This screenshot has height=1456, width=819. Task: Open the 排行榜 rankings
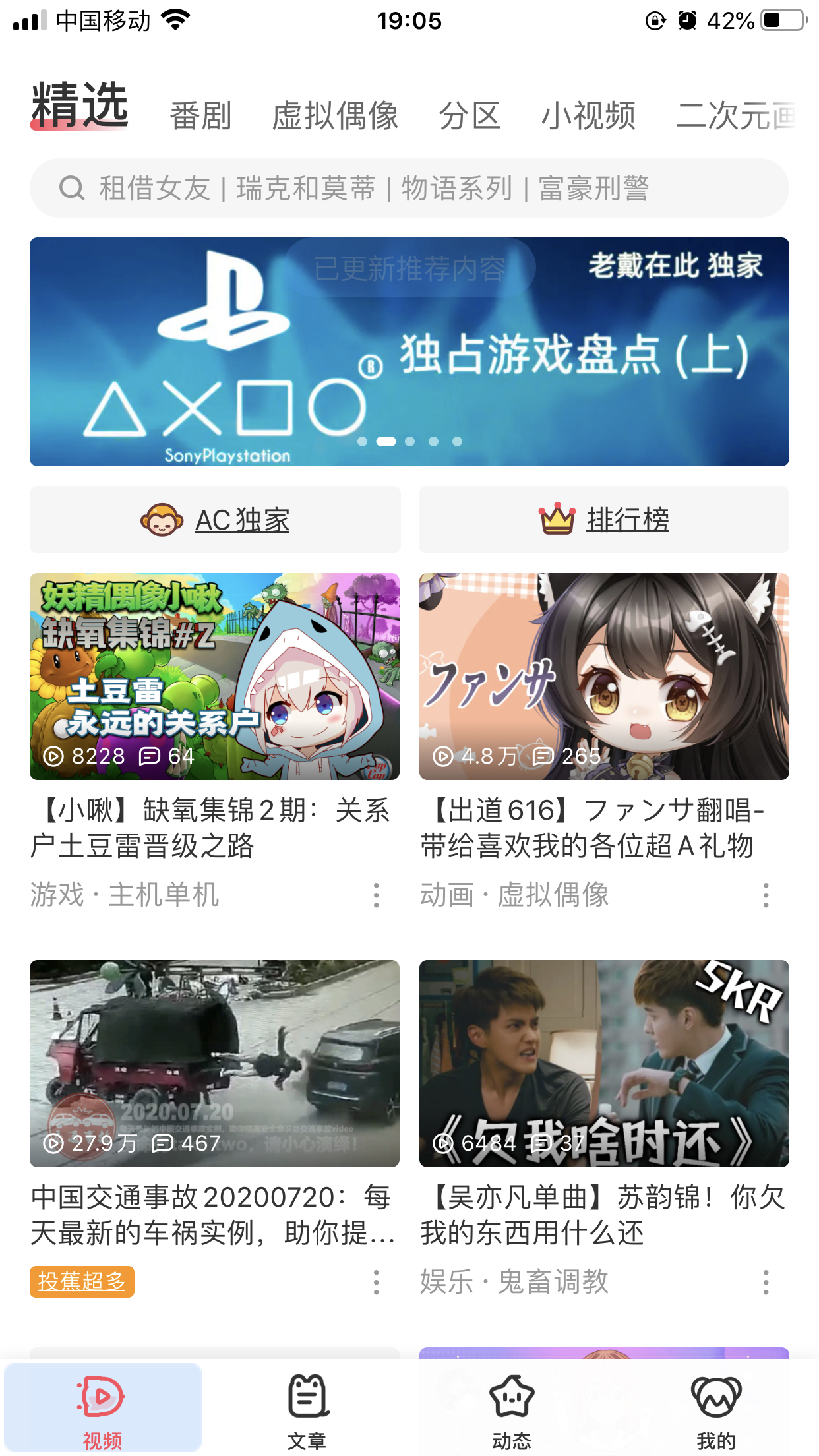603,520
